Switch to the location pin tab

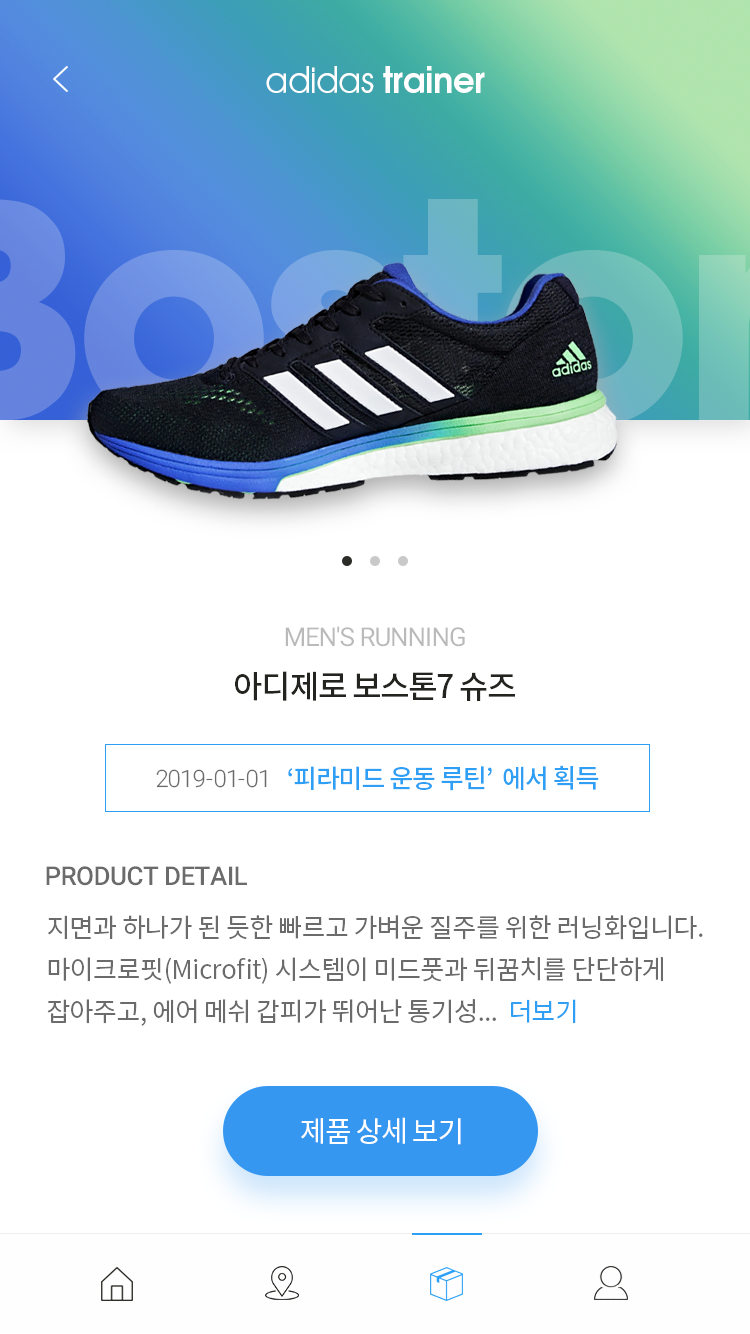pos(282,1283)
